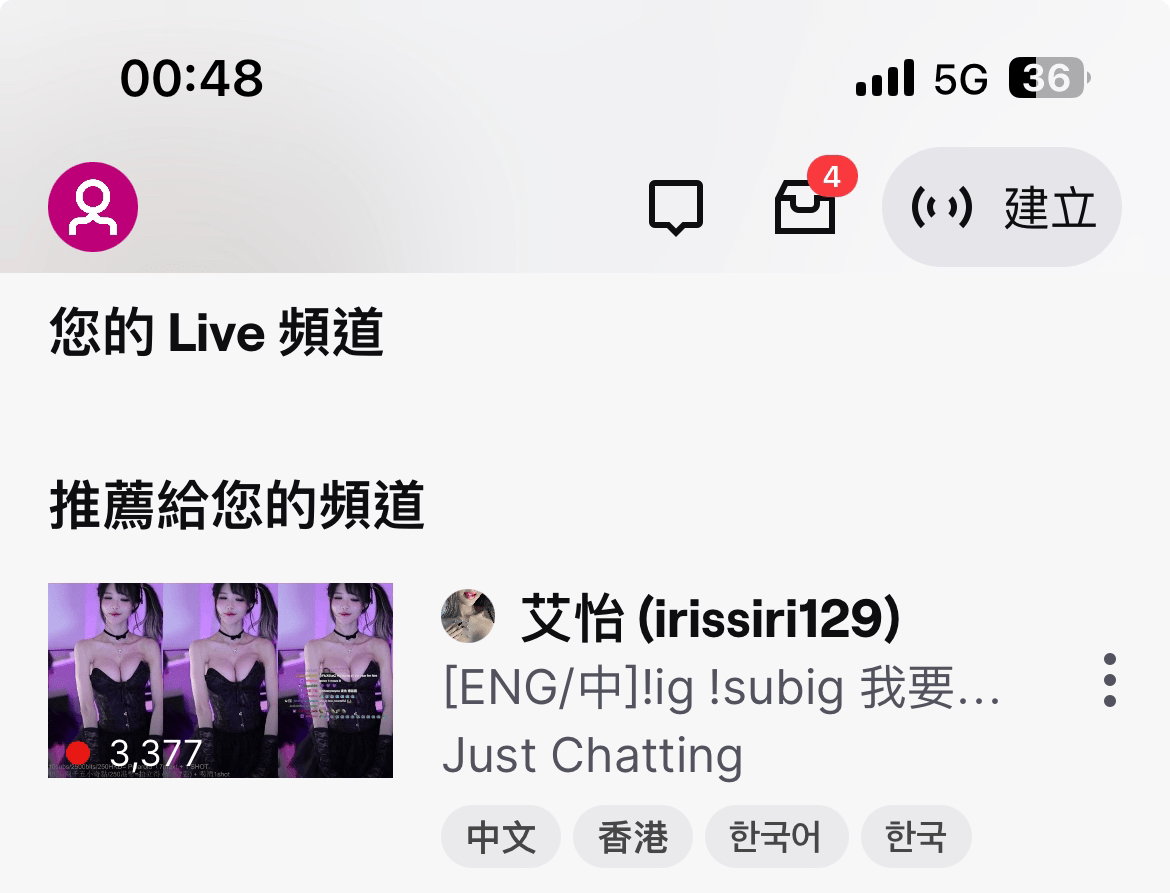Screen dimensions: 1170x893
Task: Open your profile avatar
Action: pyautogui.click(x=93, y=207)
